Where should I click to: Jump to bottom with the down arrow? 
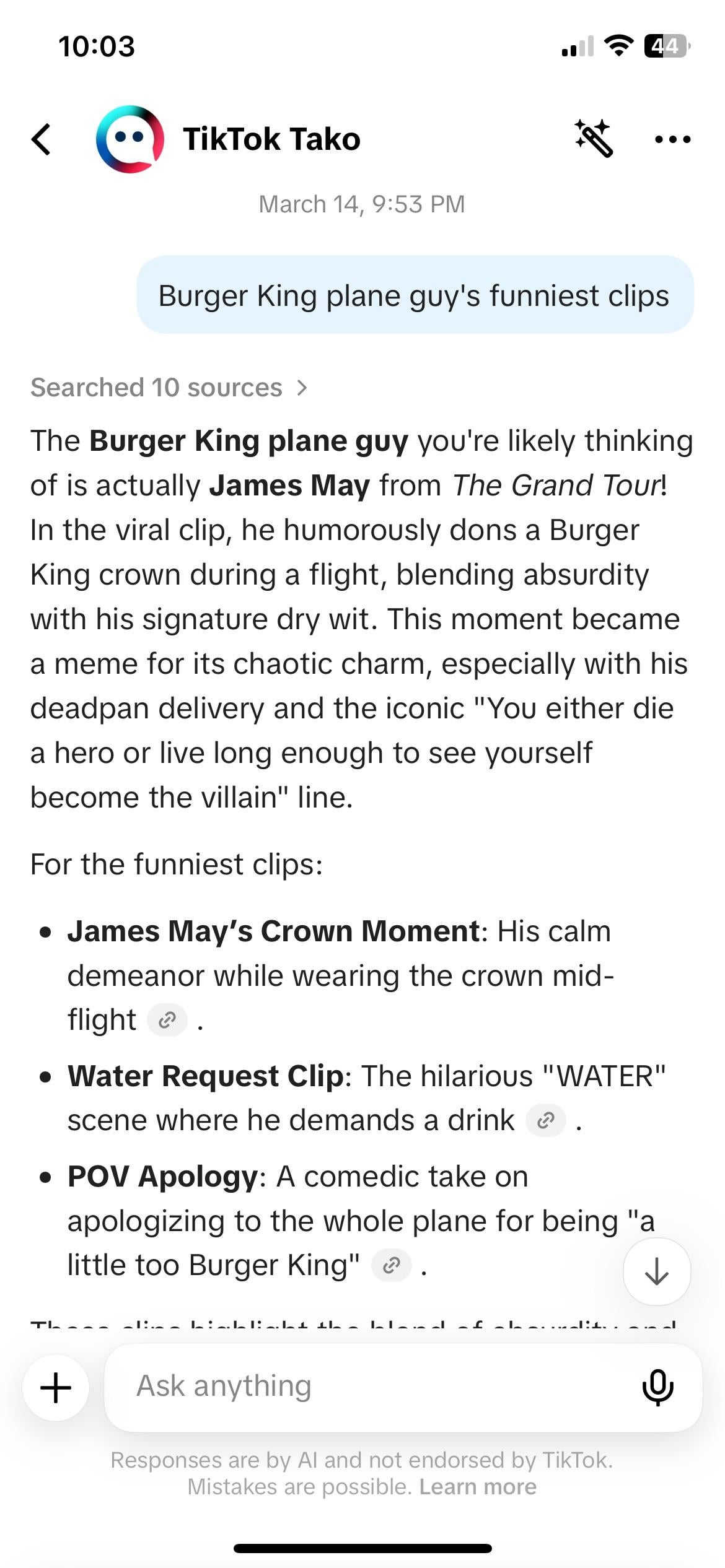point(656,1271)
